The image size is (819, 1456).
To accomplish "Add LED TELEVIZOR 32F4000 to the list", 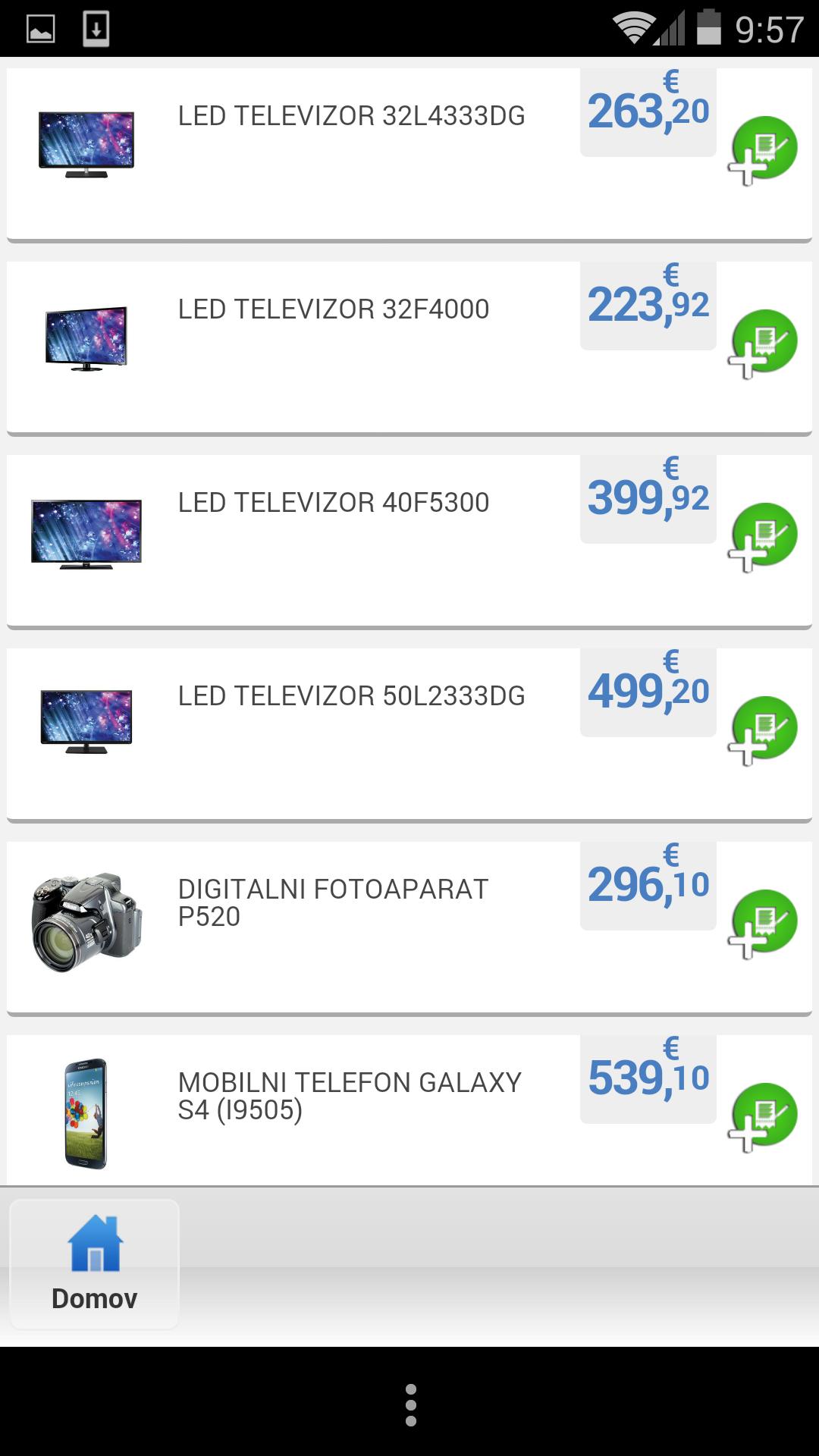I will [763, 344].
